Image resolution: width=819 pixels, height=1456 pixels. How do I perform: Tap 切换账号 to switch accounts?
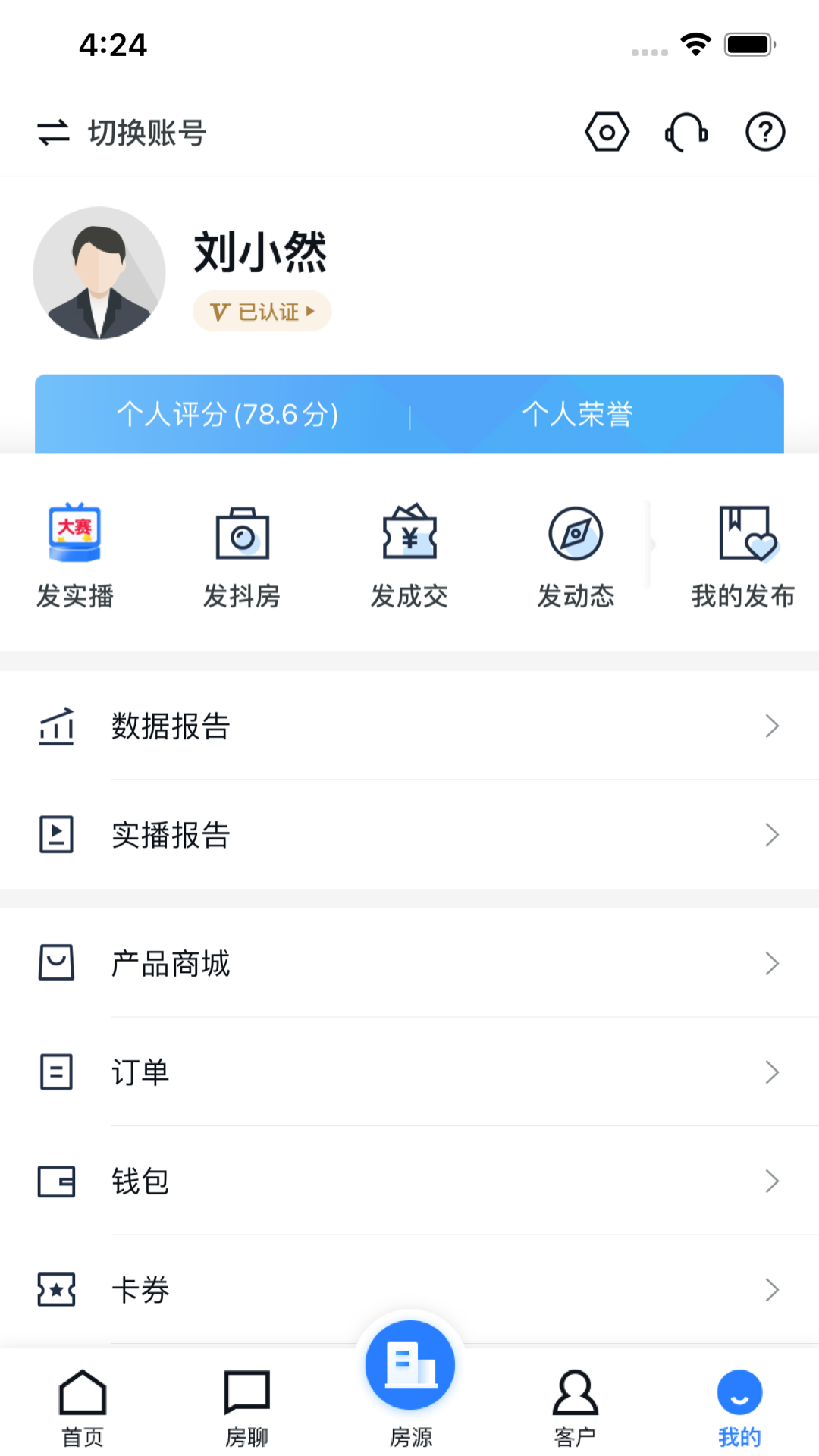point(123,133)
